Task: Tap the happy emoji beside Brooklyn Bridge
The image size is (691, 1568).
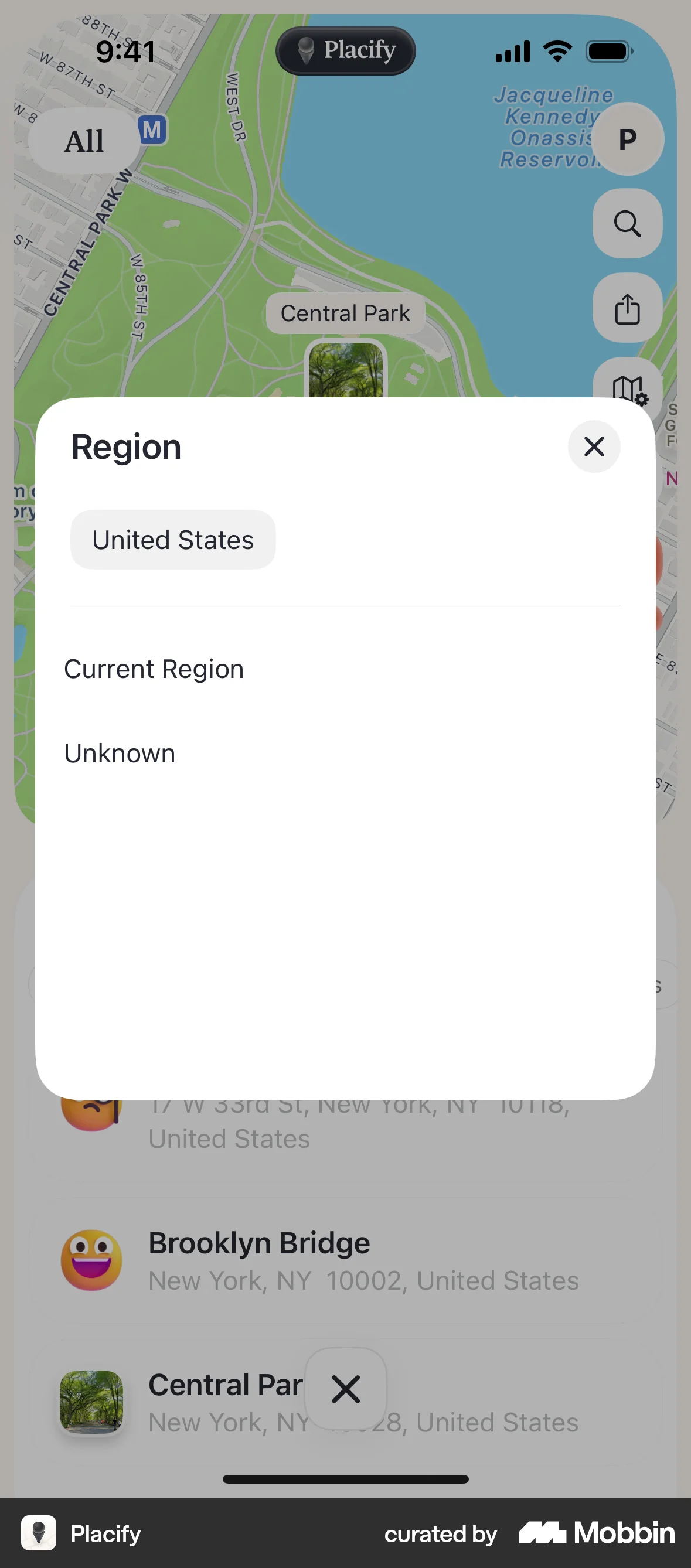Action: click(x=91, y=1261)
